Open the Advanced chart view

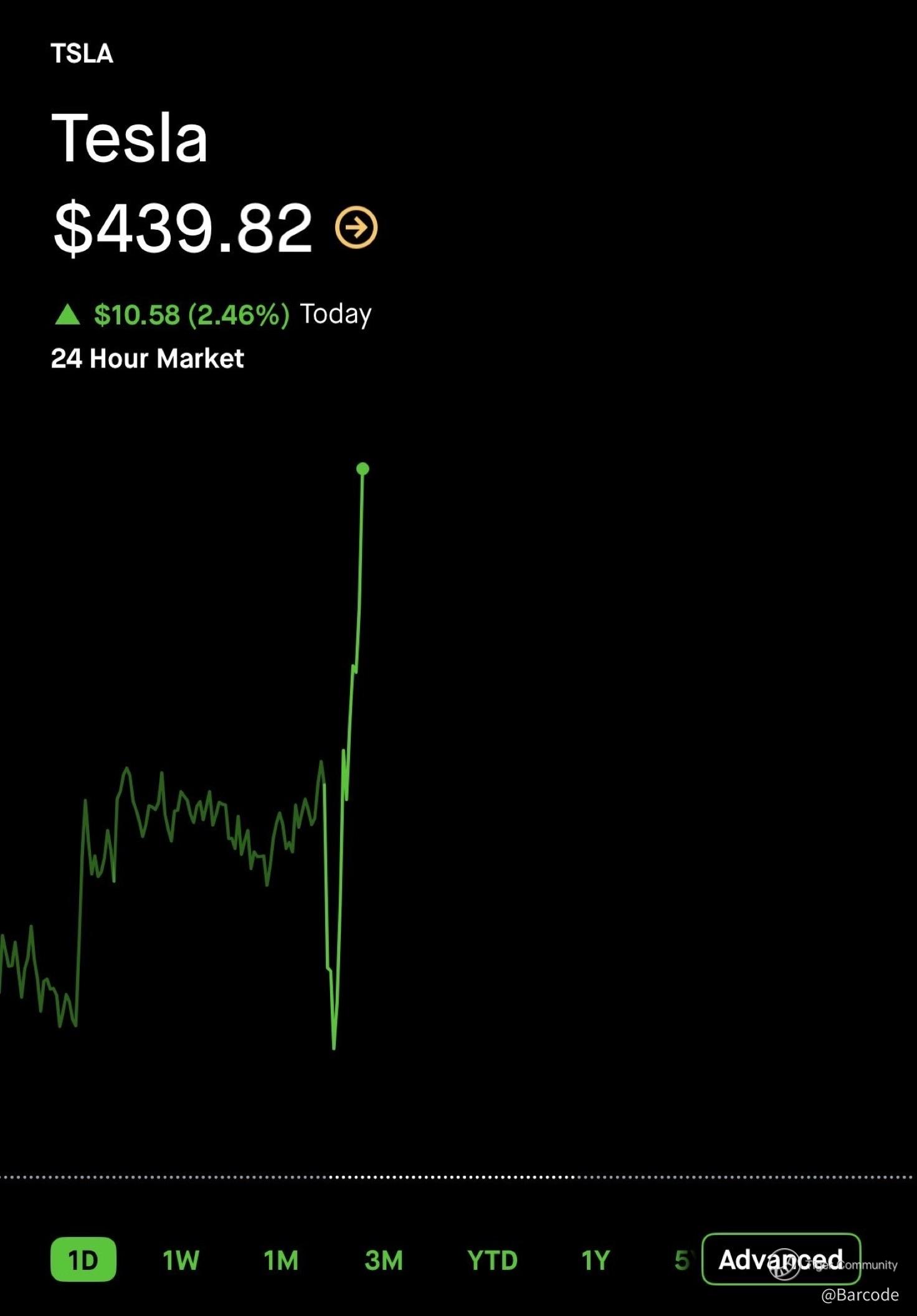coord(781,1259)
